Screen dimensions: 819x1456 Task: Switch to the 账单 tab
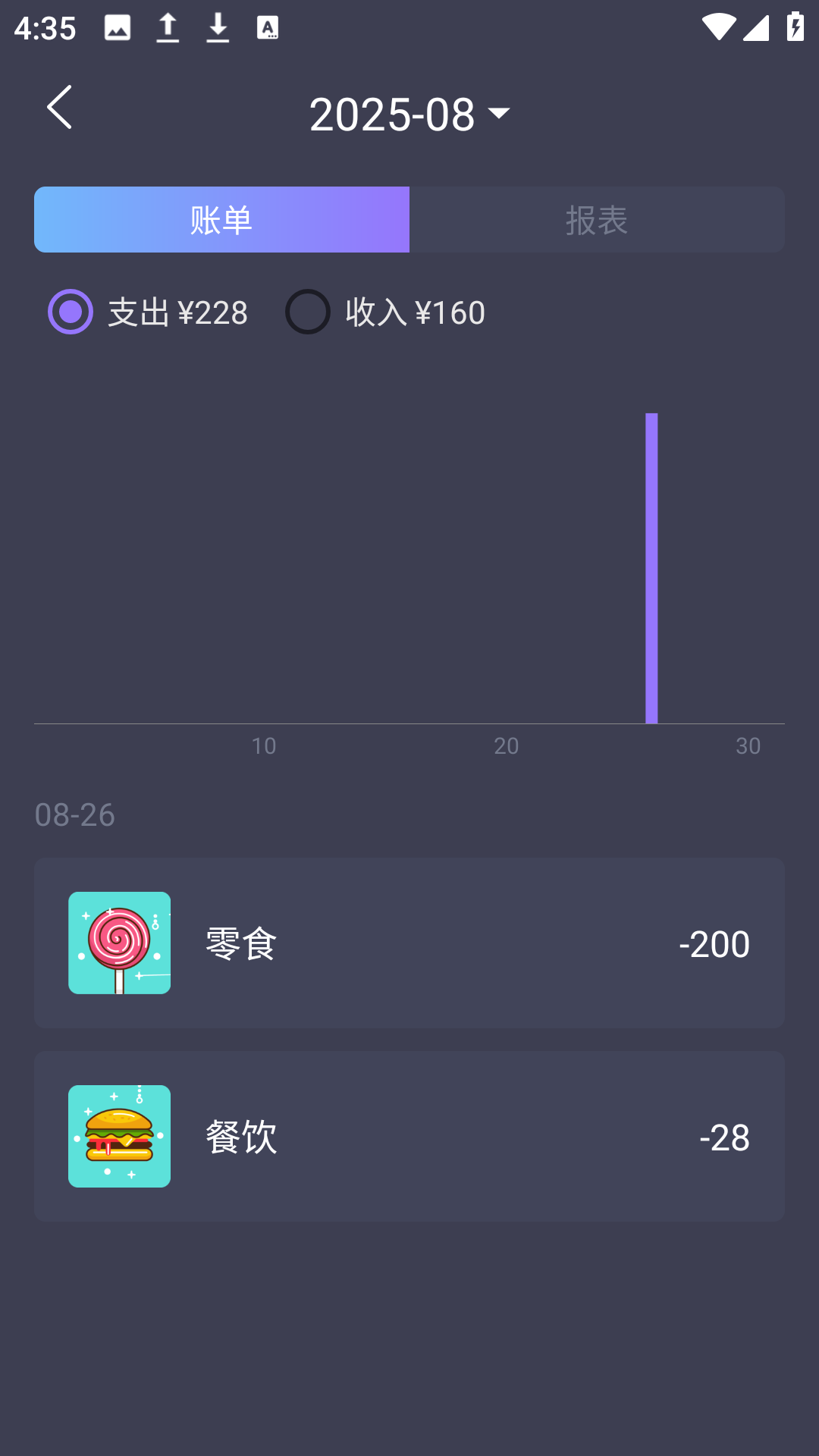coord(221,220)
